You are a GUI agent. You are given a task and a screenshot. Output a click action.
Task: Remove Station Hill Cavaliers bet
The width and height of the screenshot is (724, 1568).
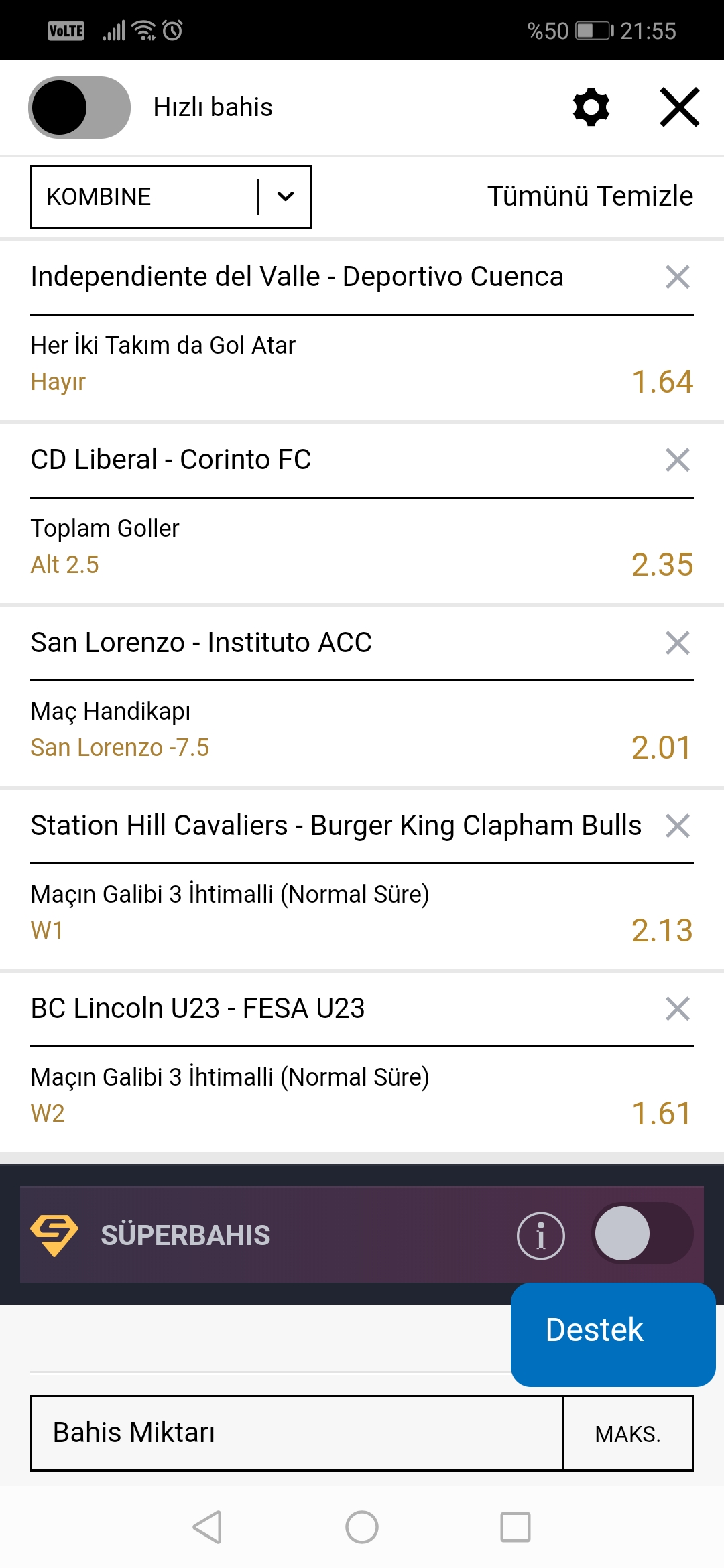coord(678,826)
